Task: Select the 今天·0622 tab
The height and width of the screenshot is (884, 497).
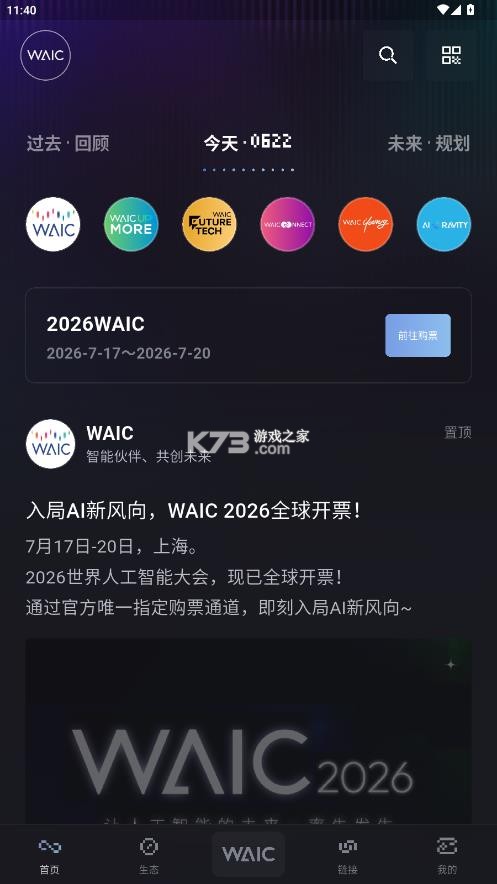Action: 248,143
